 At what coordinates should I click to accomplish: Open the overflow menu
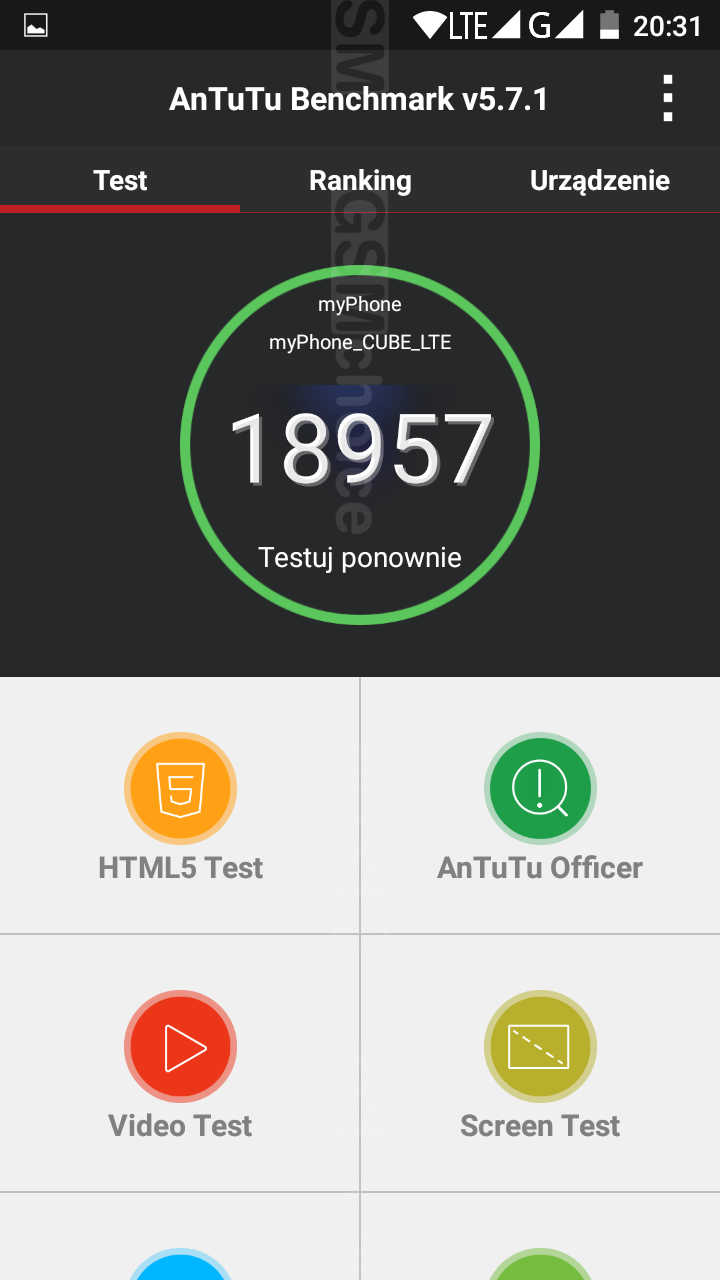tap(668, 99)
